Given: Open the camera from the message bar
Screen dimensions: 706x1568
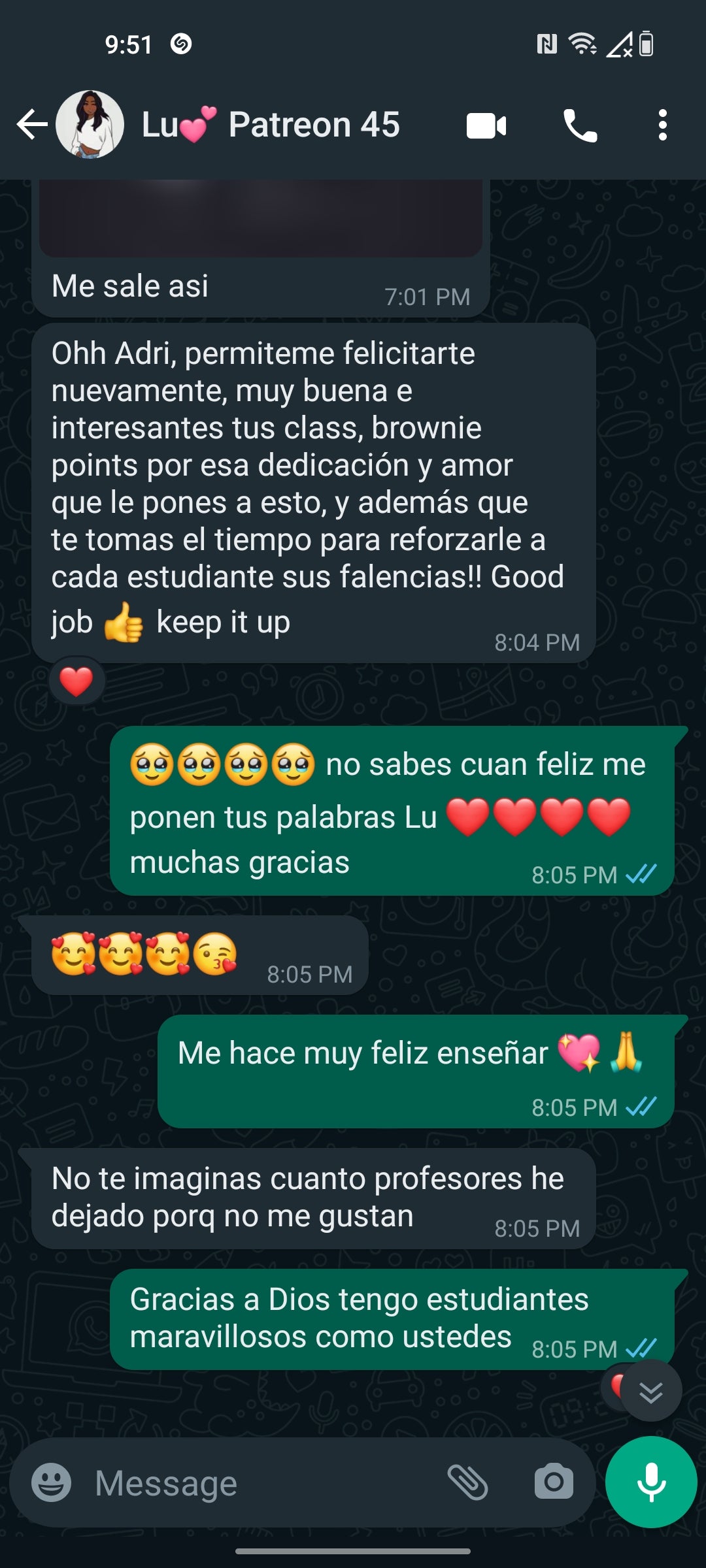Looking at the screenshot, I should [x=554, y=1482].
